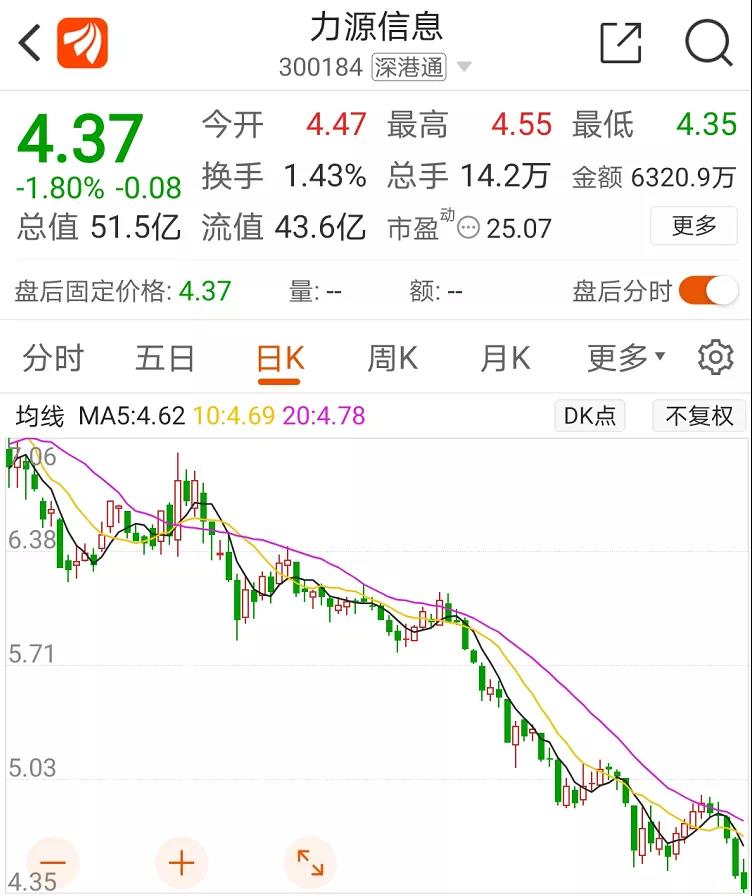Expand chart to fullscreen
Image resolution: width=752 pixels, height=896 pixels.
pos(310,862)
